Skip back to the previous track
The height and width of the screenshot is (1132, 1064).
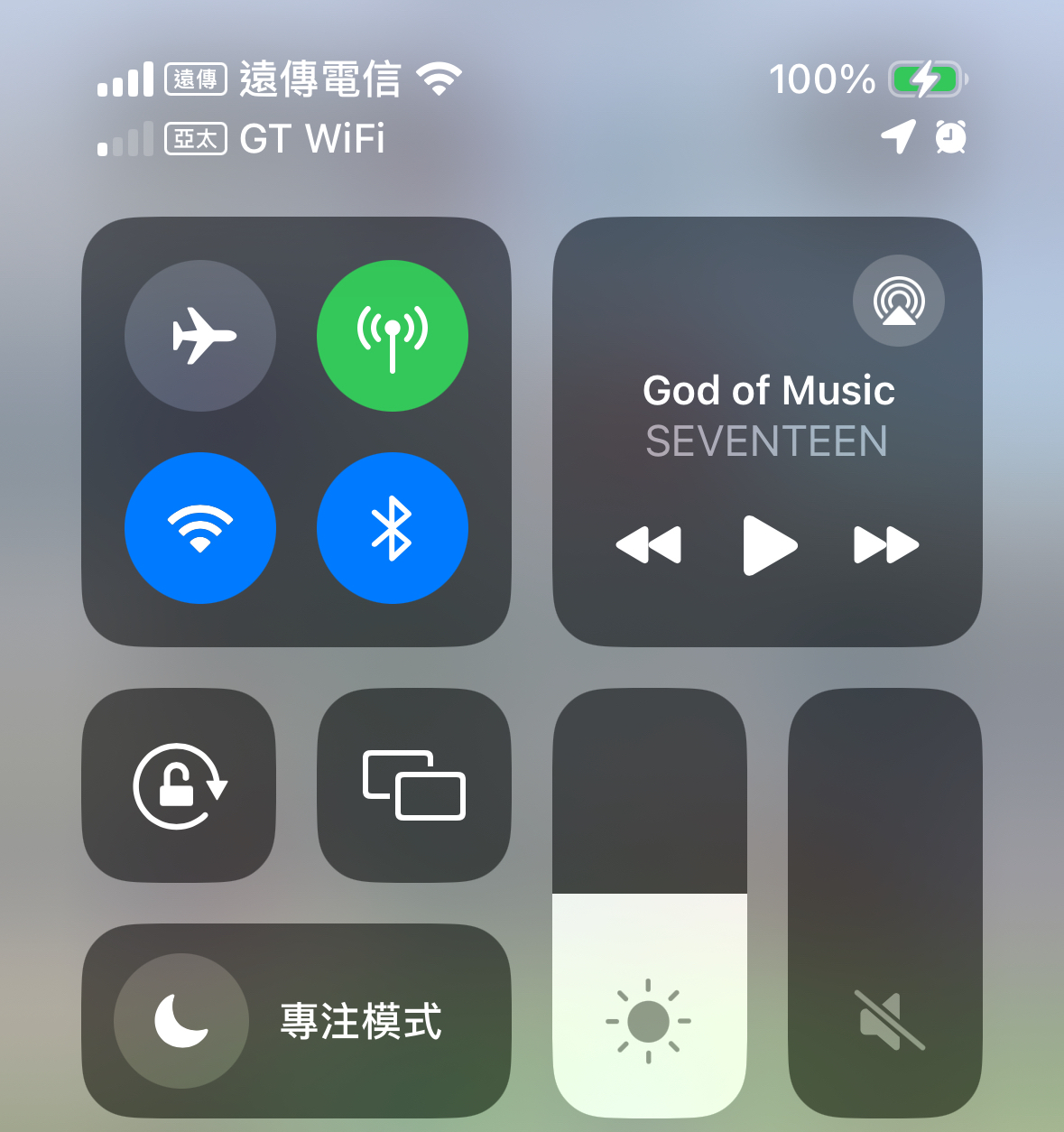coord(648,545)
